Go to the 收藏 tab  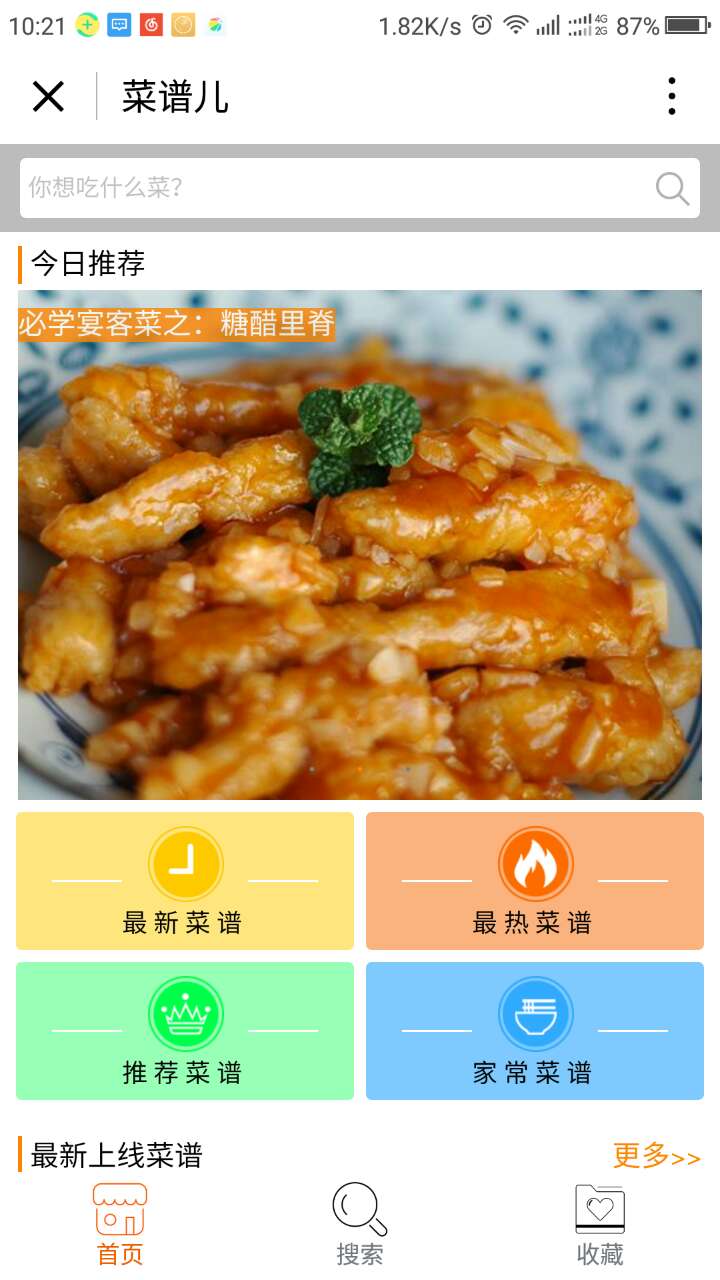click(600, 1225)
